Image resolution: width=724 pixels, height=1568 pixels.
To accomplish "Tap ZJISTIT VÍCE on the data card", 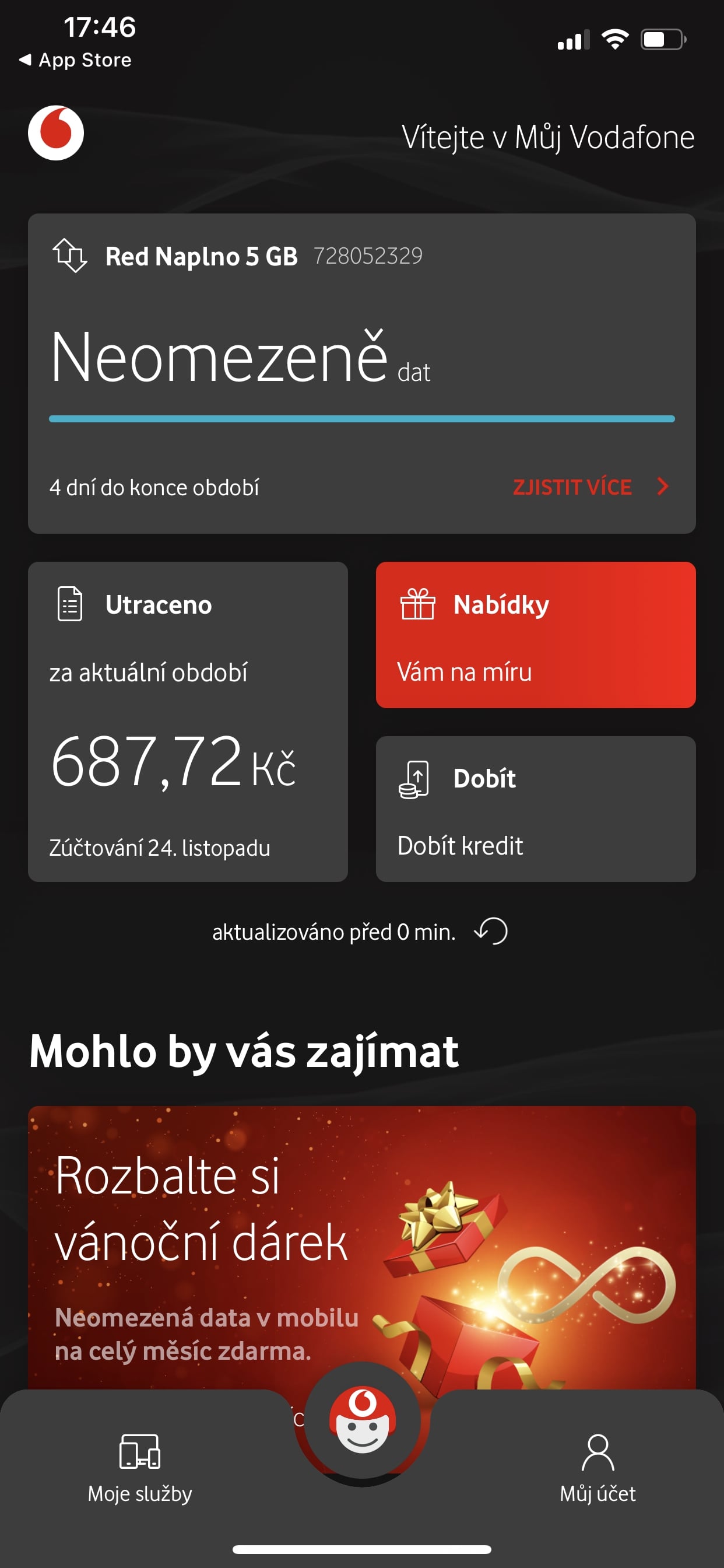I will 590,487.
